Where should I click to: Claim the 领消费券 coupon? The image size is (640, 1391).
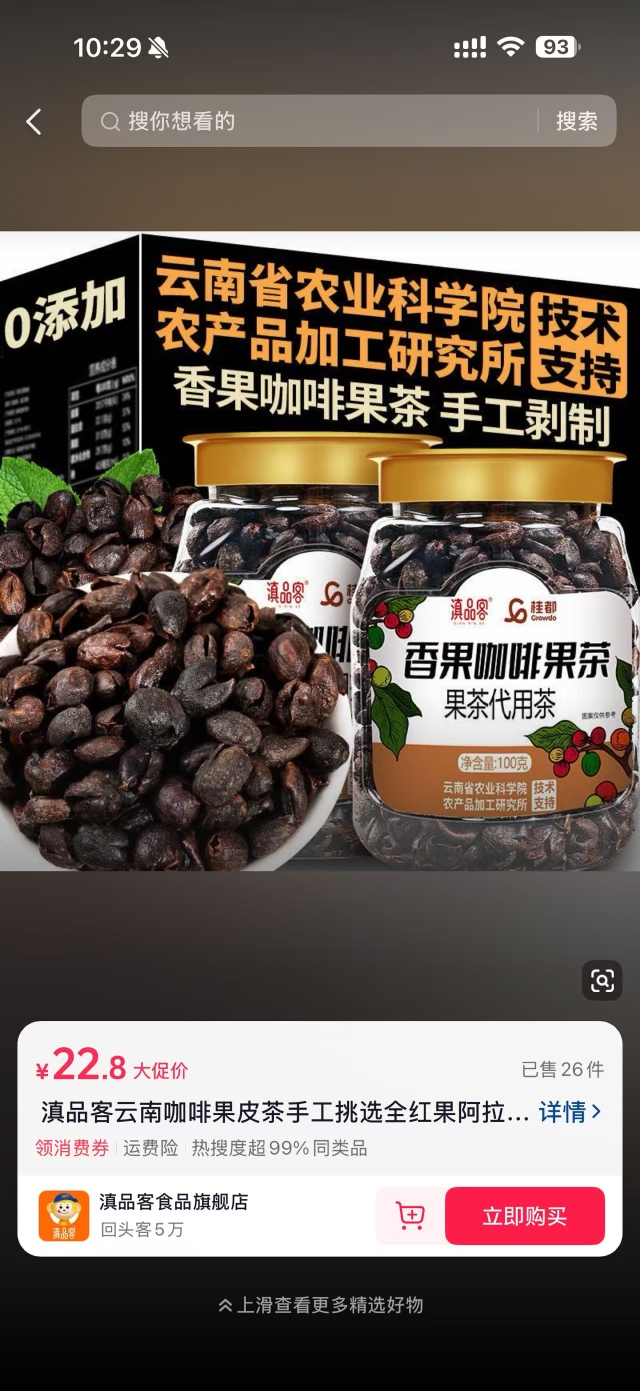point(72,1148)
